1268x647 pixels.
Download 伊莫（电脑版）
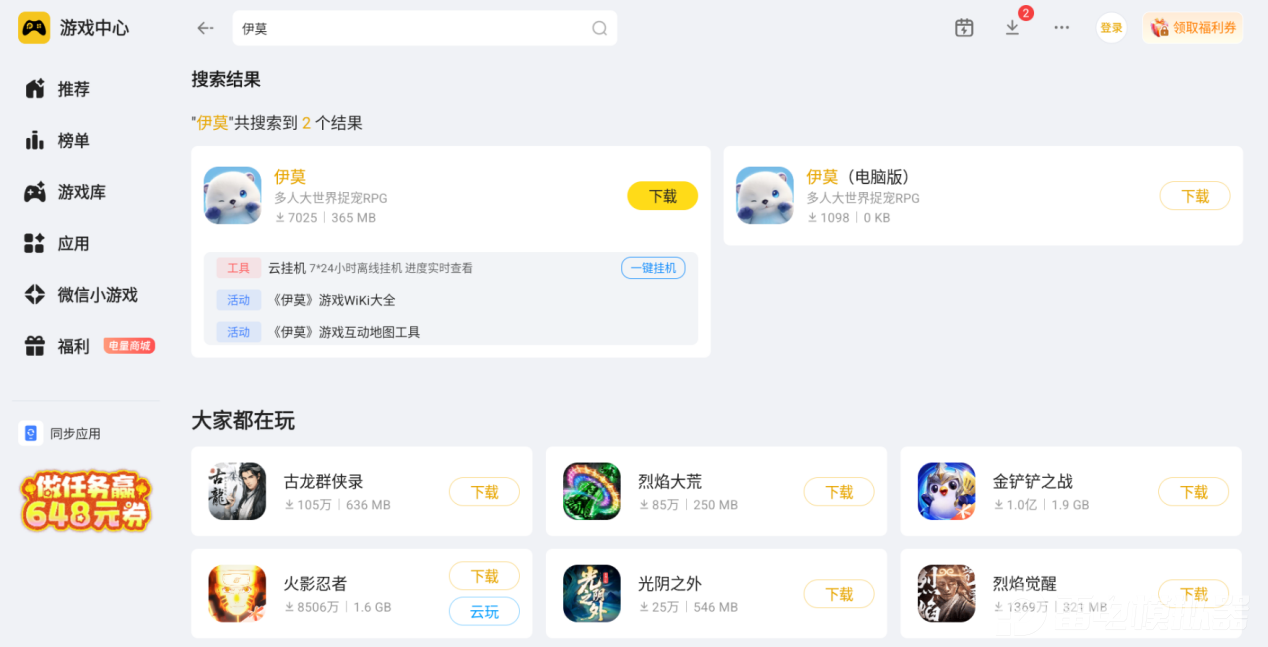tap(1195, 196)
